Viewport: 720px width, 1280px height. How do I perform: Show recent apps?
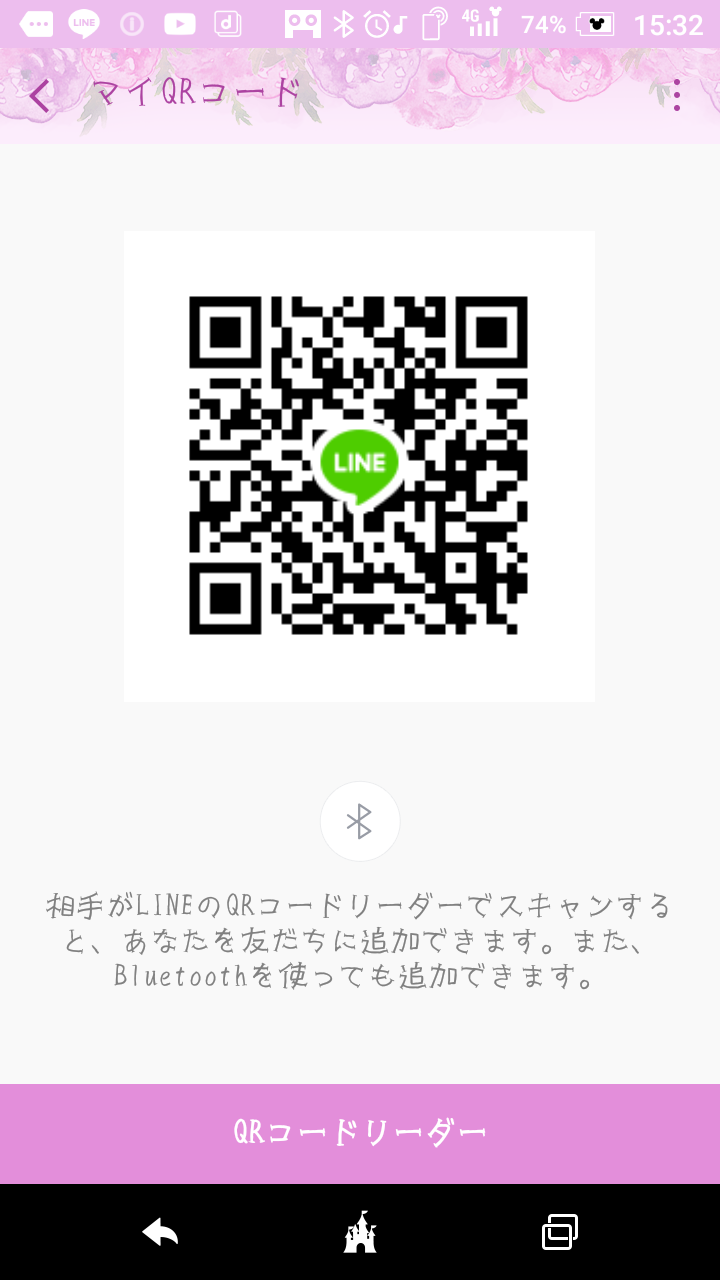[x=560, y=1232]
